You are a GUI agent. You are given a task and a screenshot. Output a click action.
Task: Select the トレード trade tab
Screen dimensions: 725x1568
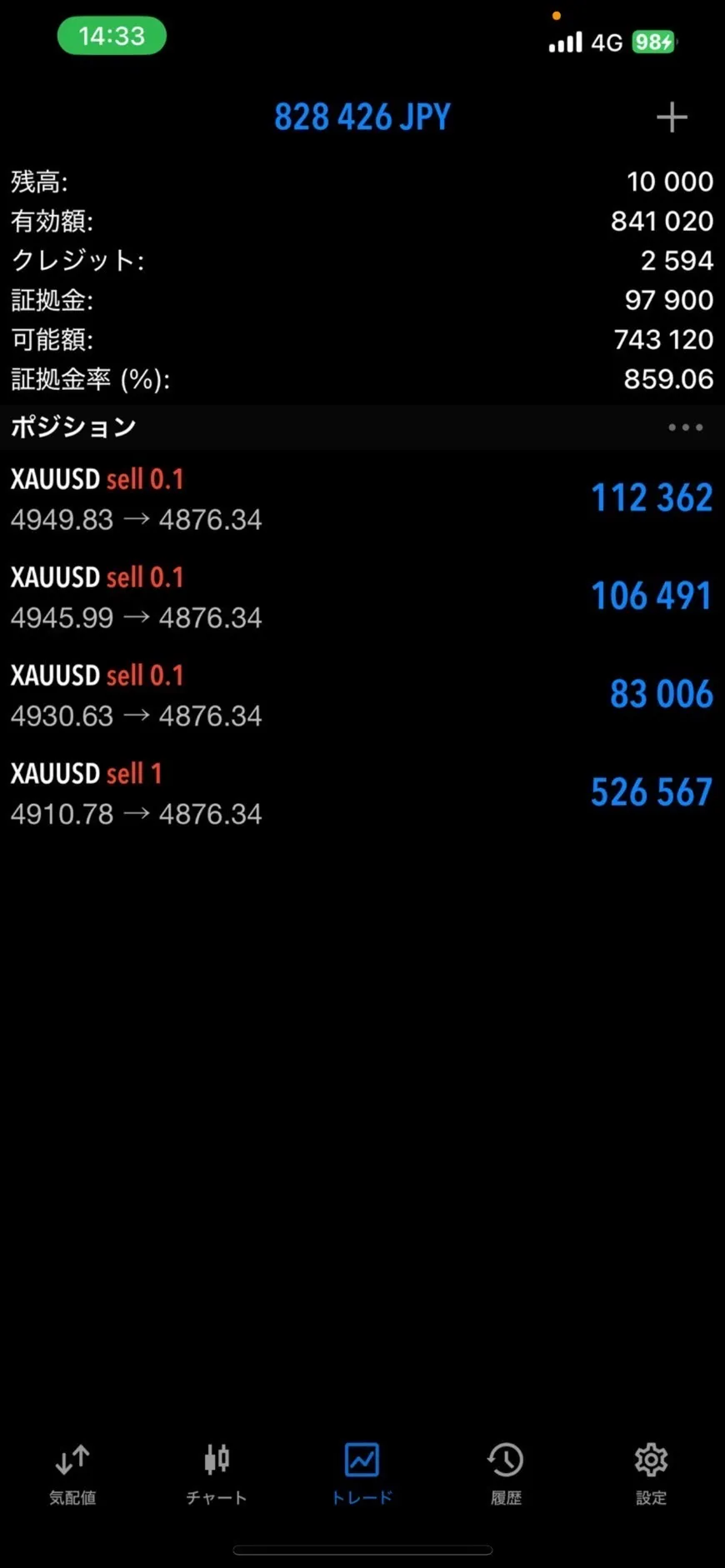tap(362, 1474)
